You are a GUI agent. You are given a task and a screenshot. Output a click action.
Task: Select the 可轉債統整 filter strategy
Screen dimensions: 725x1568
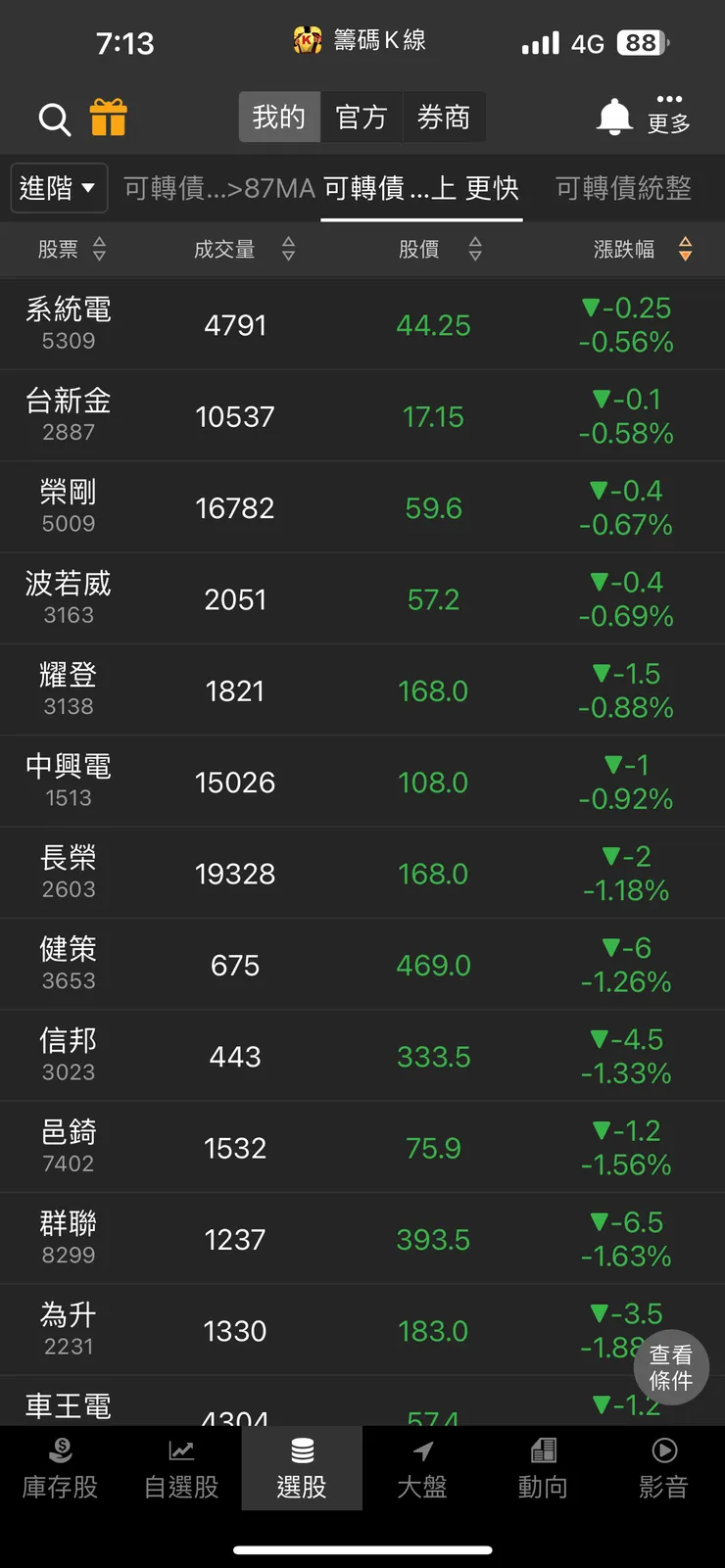[x=623, y=188]
